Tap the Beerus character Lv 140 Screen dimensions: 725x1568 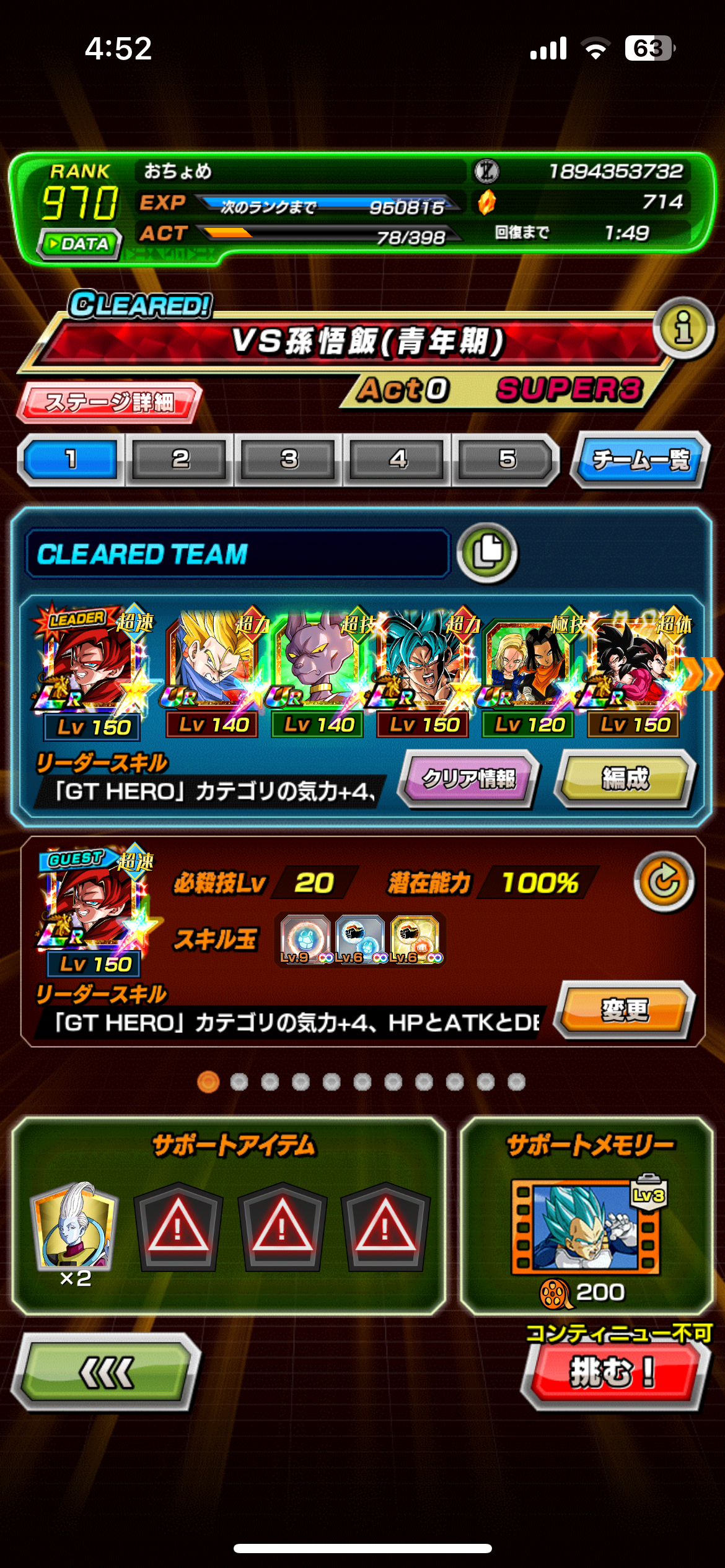[x=318, y=672]
